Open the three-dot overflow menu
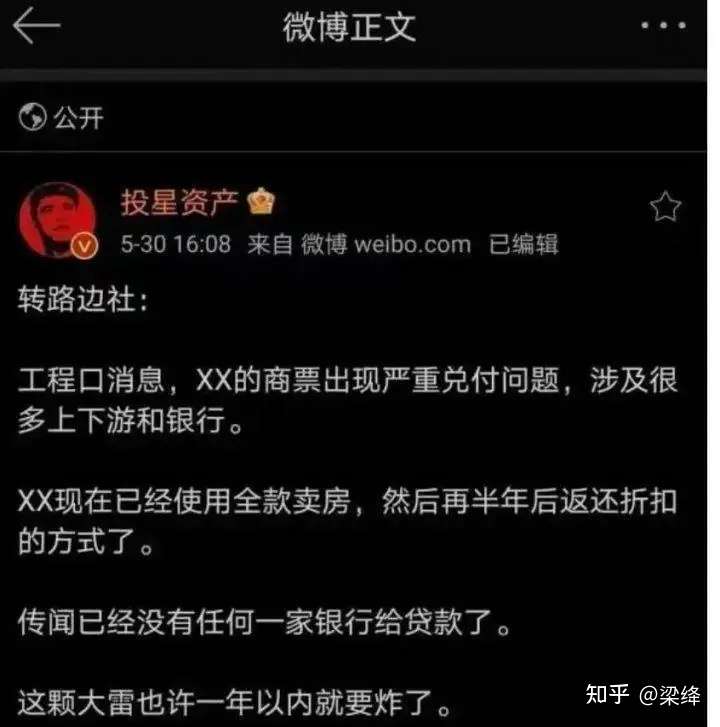Screen dimensions: 720x727 663,27
